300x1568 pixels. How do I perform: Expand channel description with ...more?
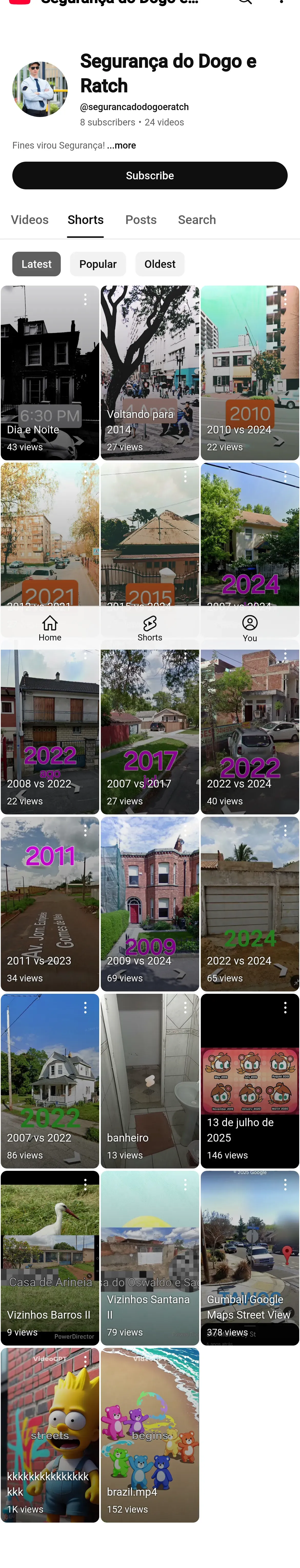(x=122, y=145)
